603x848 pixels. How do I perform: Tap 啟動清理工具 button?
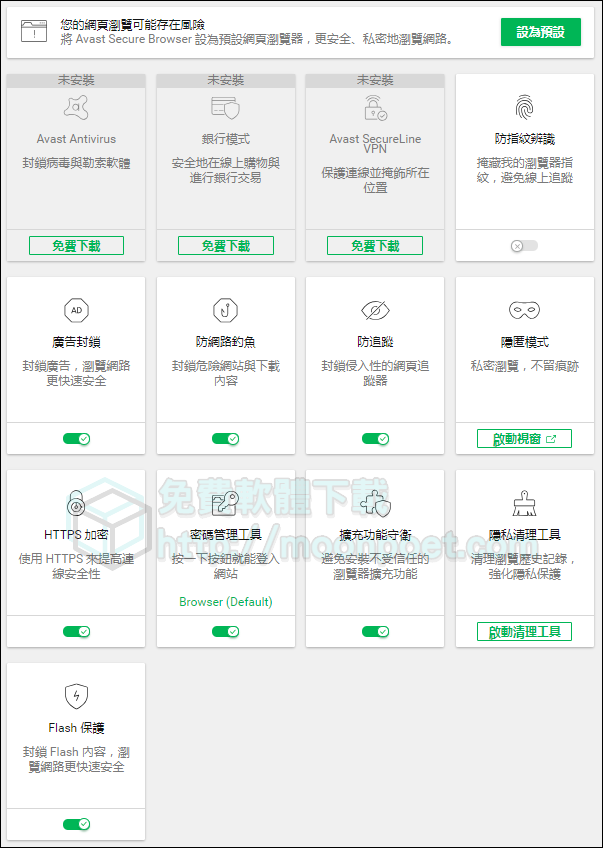(x=524, y=631)
